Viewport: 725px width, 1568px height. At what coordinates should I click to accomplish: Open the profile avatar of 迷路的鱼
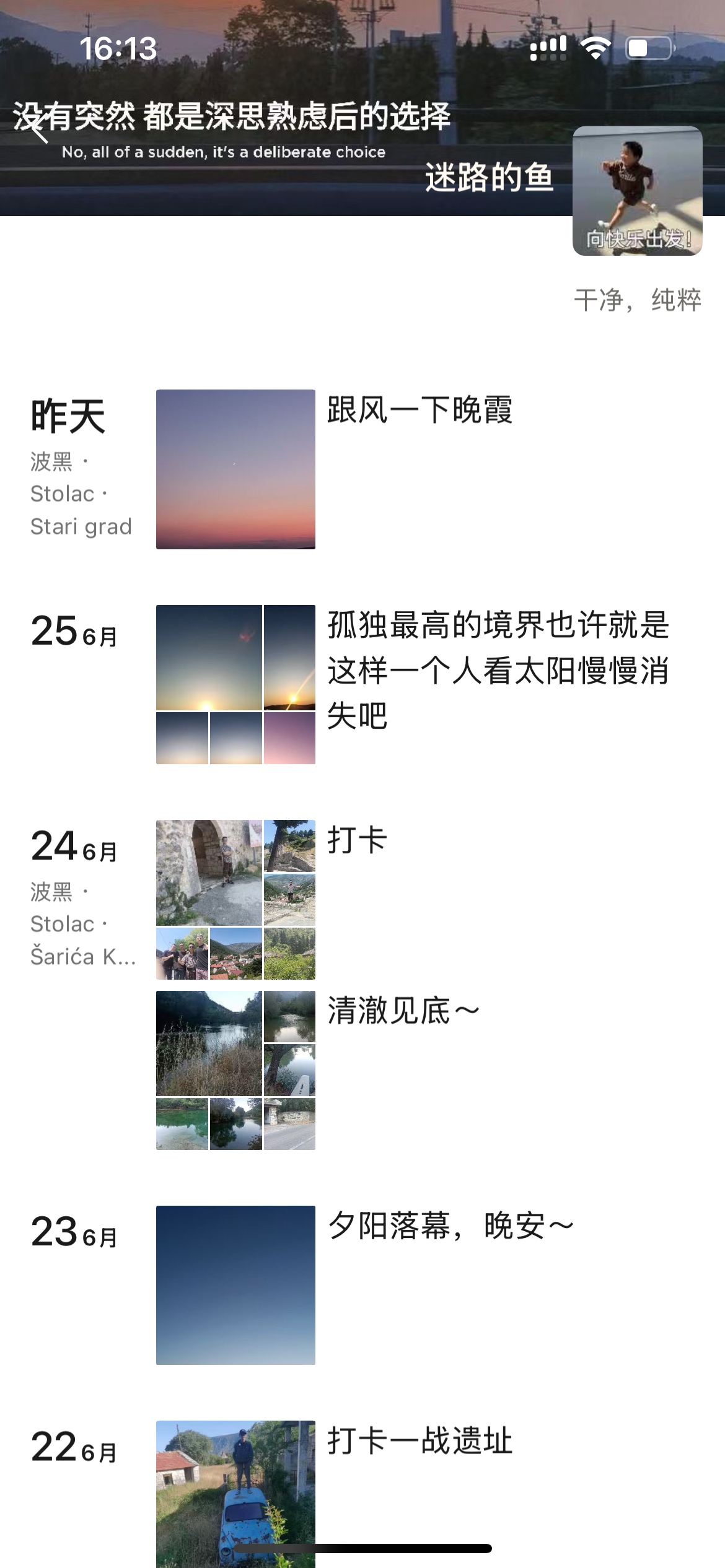coord(637,191)
